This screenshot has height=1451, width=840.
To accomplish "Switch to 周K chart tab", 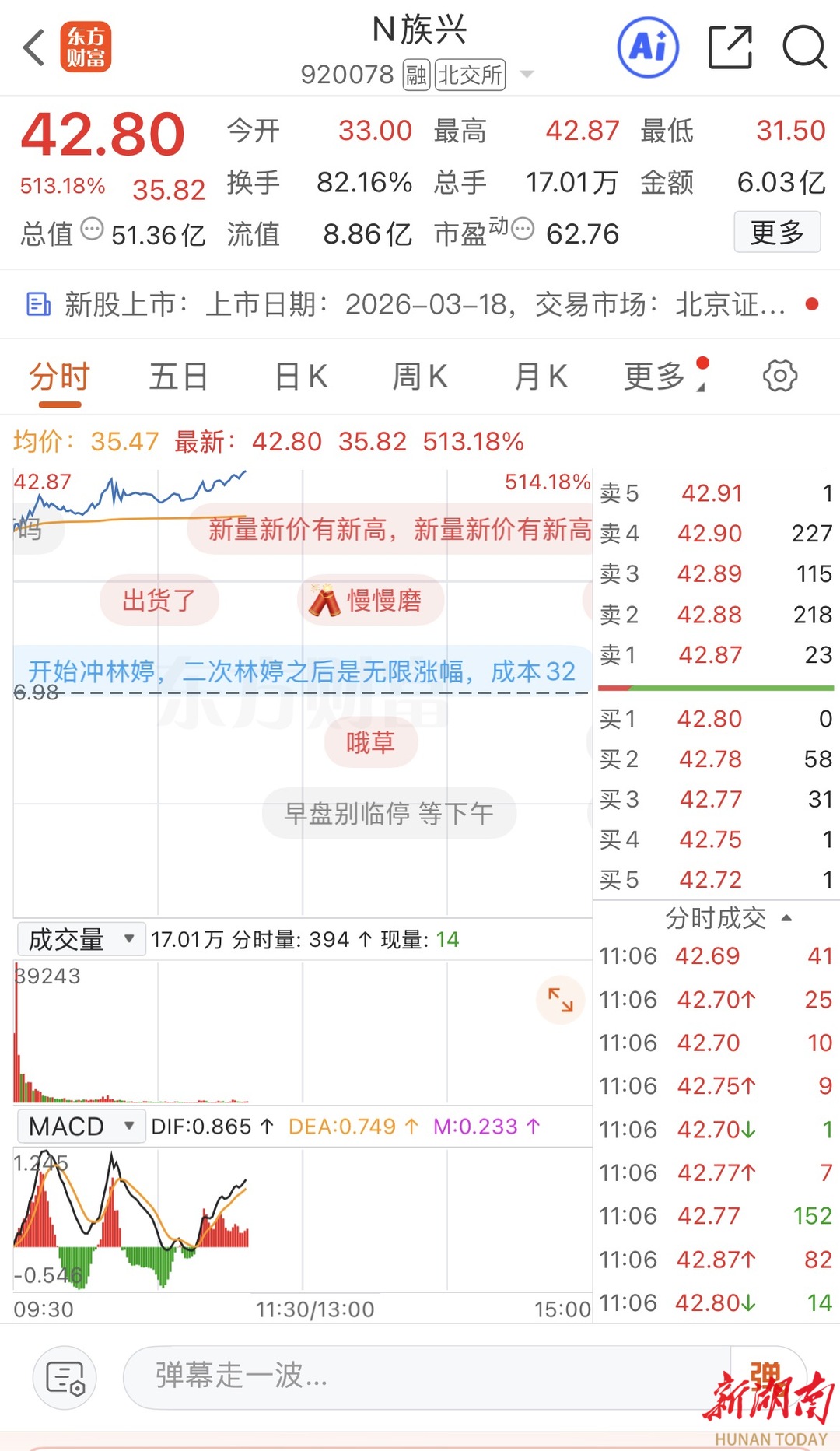I will [420, 377].
